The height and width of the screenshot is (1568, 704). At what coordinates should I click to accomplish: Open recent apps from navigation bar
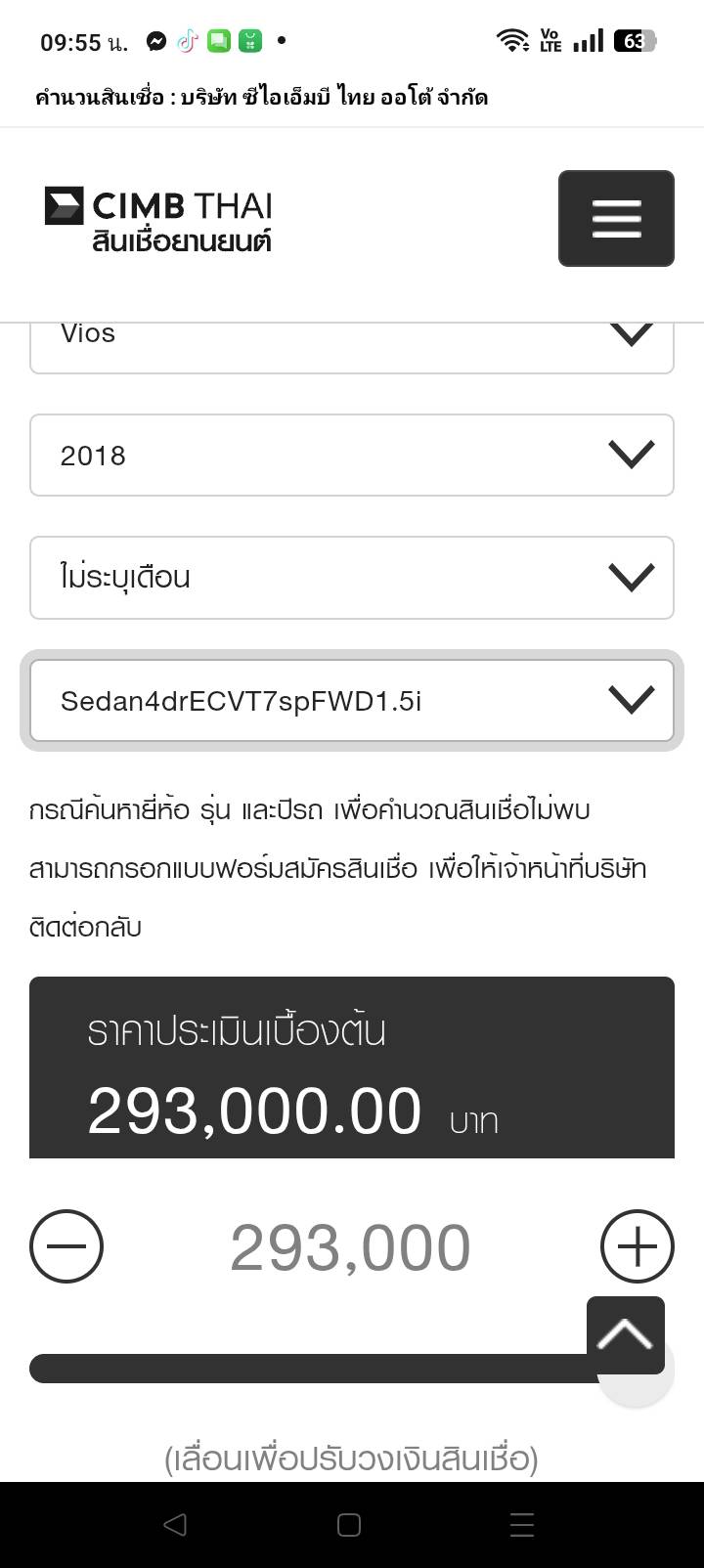[522, 1524]
